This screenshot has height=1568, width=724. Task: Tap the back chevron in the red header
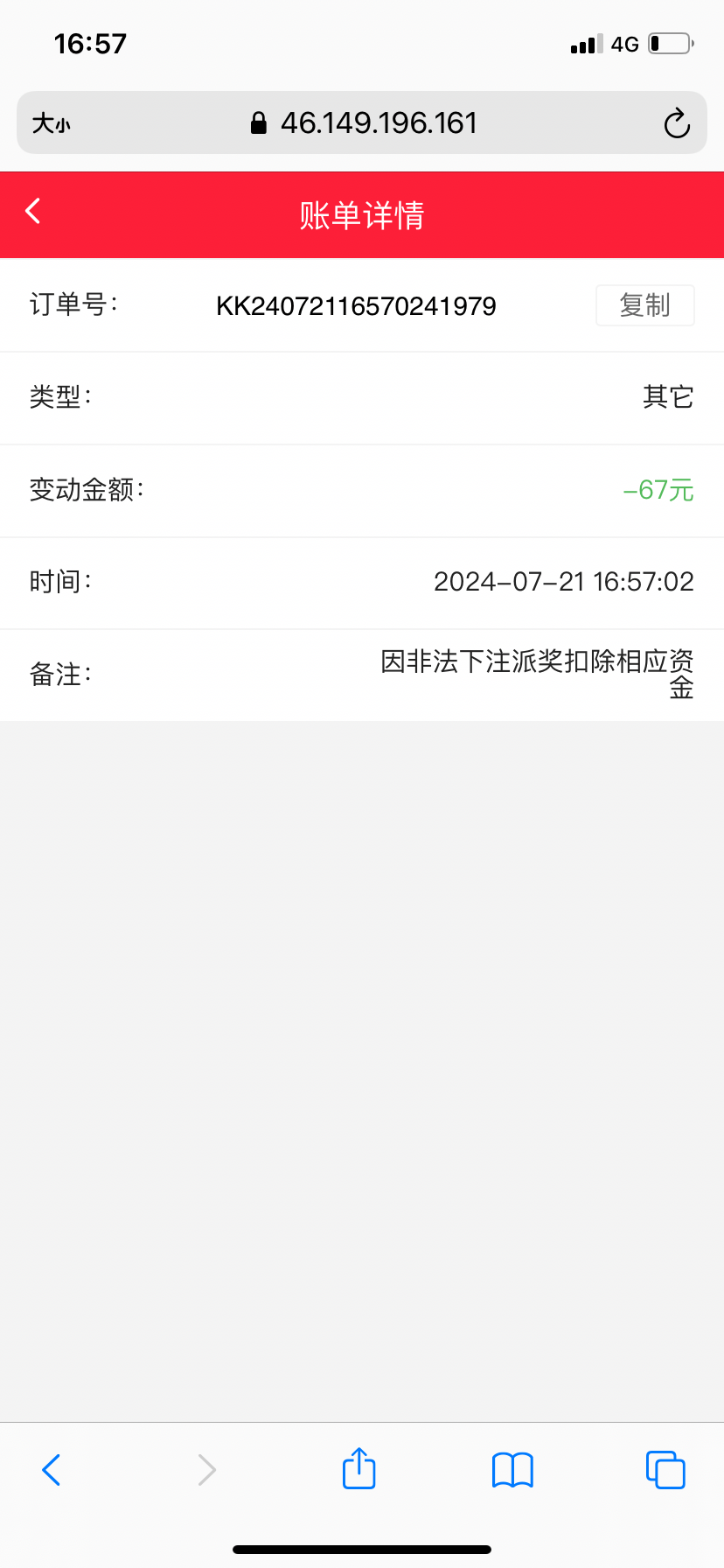32,211
